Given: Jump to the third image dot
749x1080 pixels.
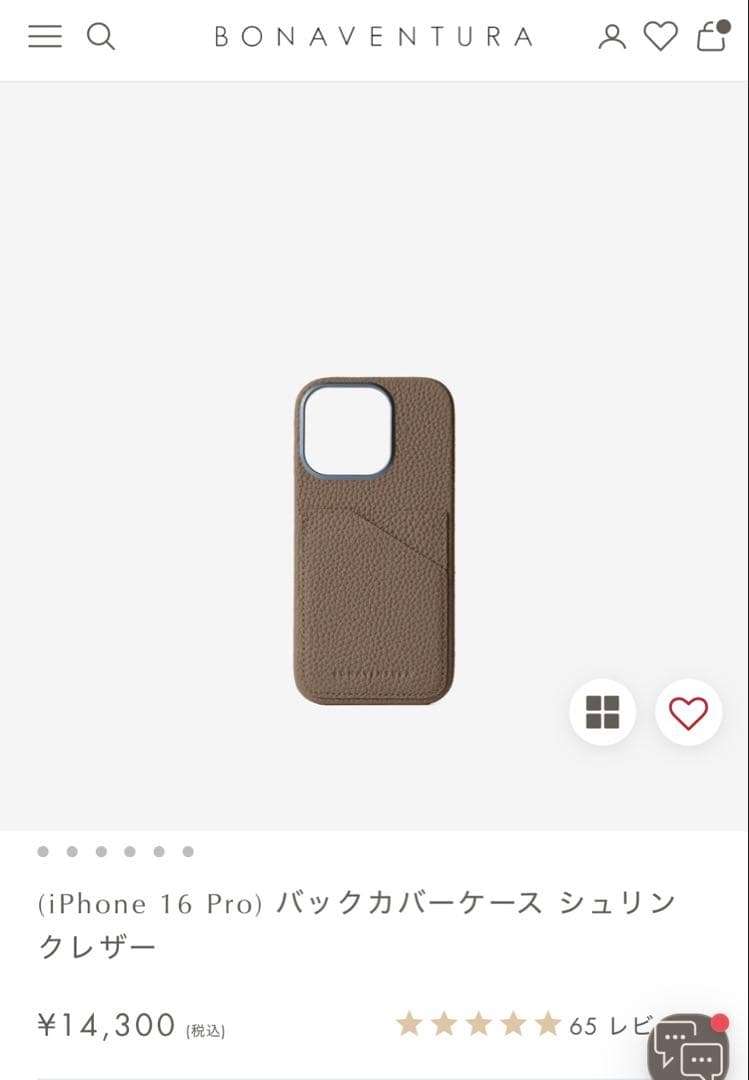Looking at the screenshot, I should 101,852.
